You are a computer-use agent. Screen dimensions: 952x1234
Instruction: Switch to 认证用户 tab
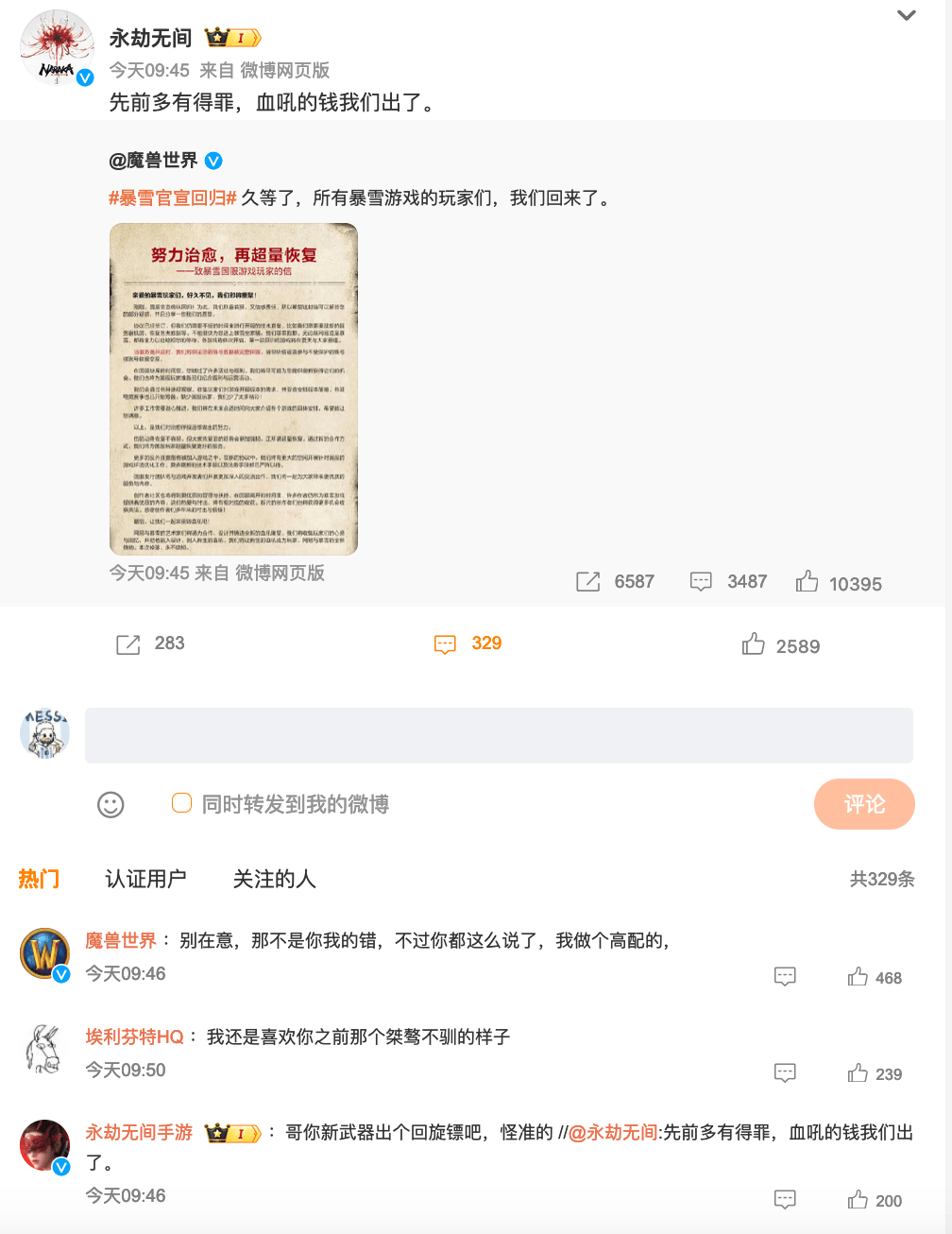[145, 879]
